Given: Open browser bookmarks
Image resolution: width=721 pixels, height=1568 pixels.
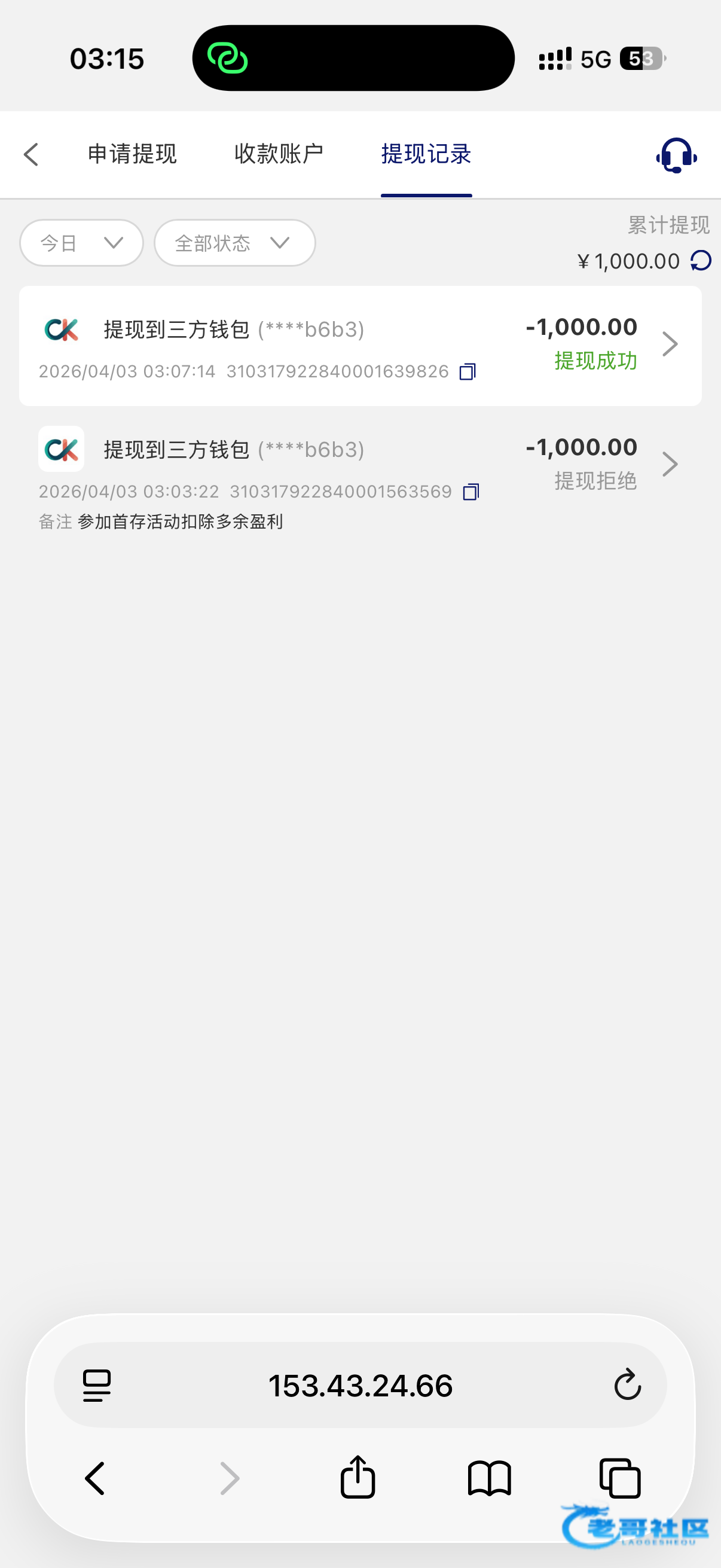Looking at the screenshot, I should pyautogui.click(x=489, y=1478).
